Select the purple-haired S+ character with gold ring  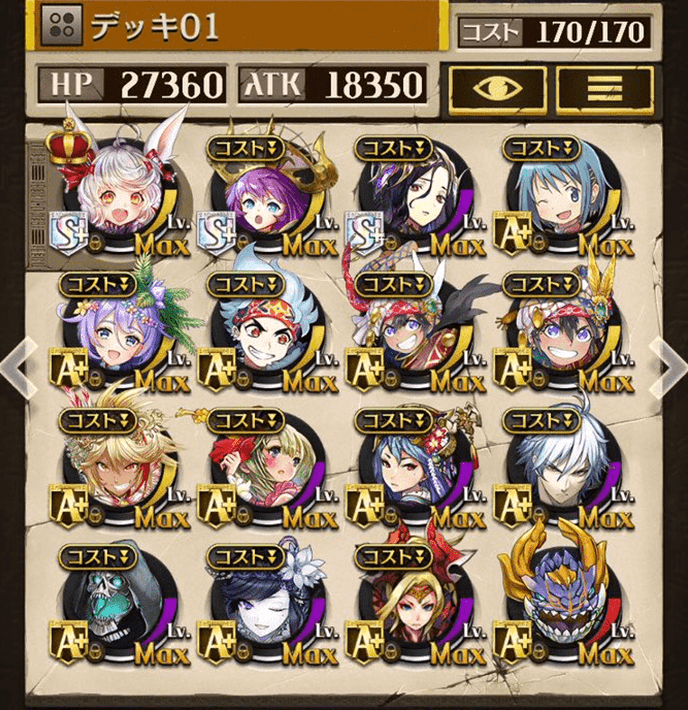click(268, 197)
